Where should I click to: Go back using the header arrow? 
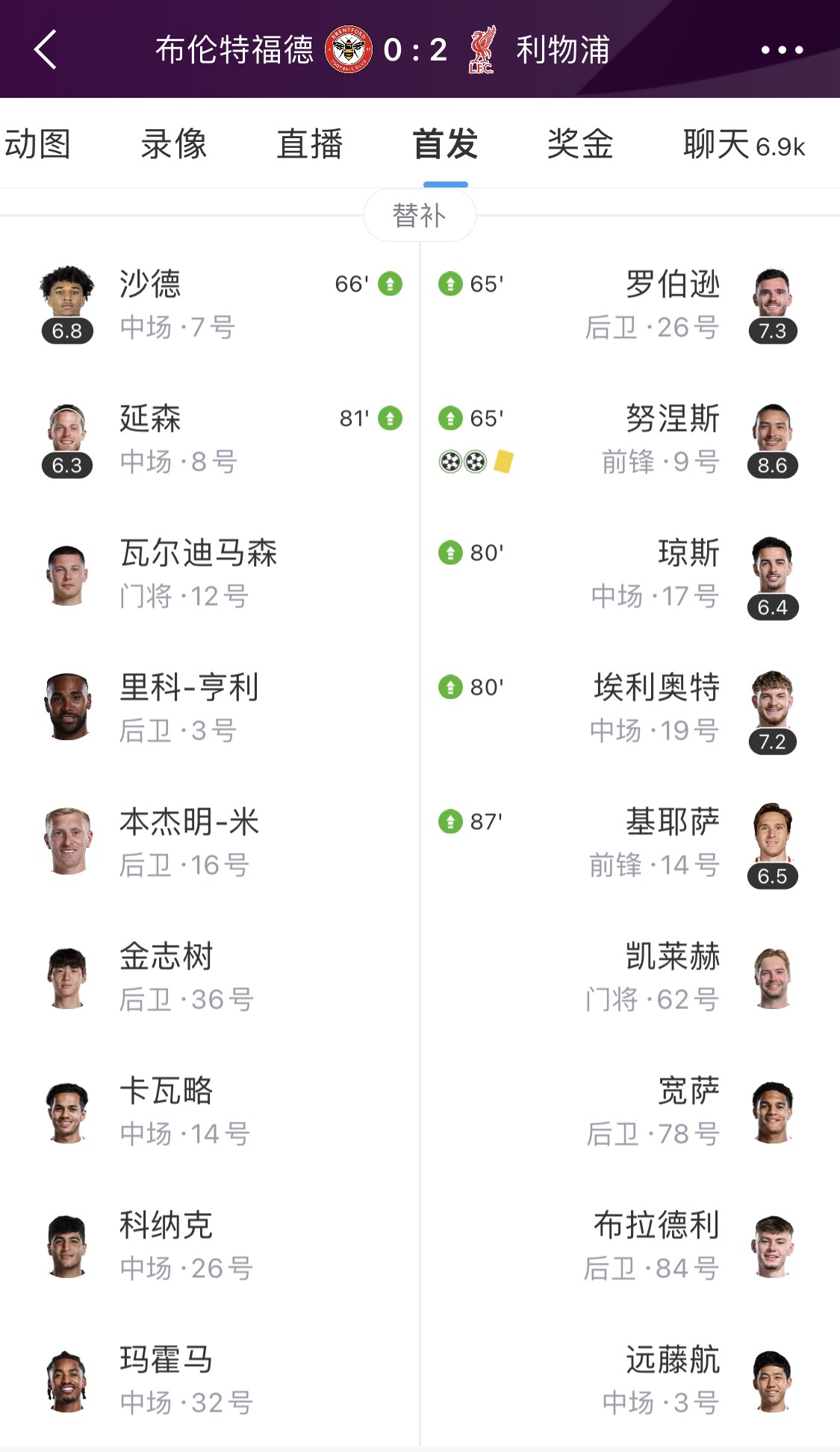pos(46,50)
